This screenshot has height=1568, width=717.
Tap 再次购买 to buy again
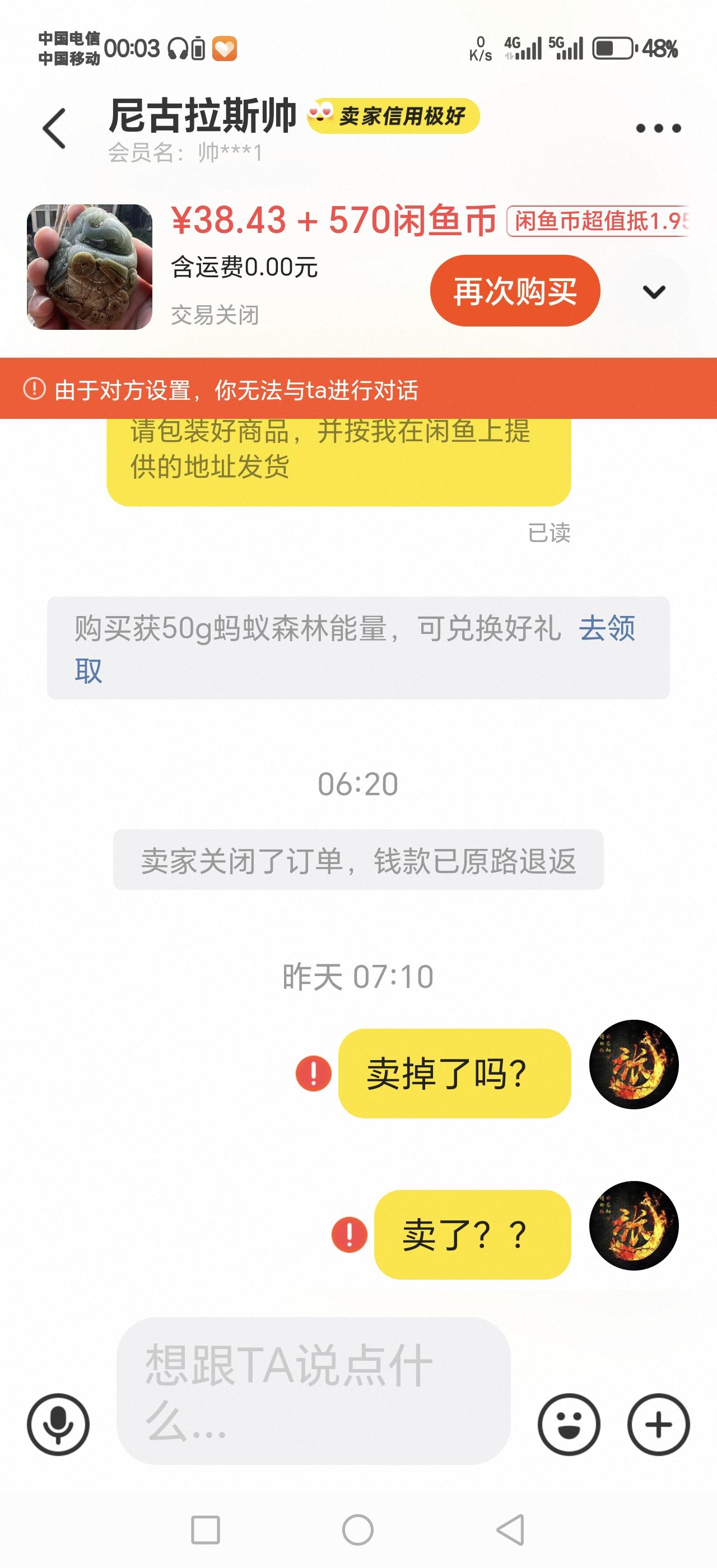514,291
